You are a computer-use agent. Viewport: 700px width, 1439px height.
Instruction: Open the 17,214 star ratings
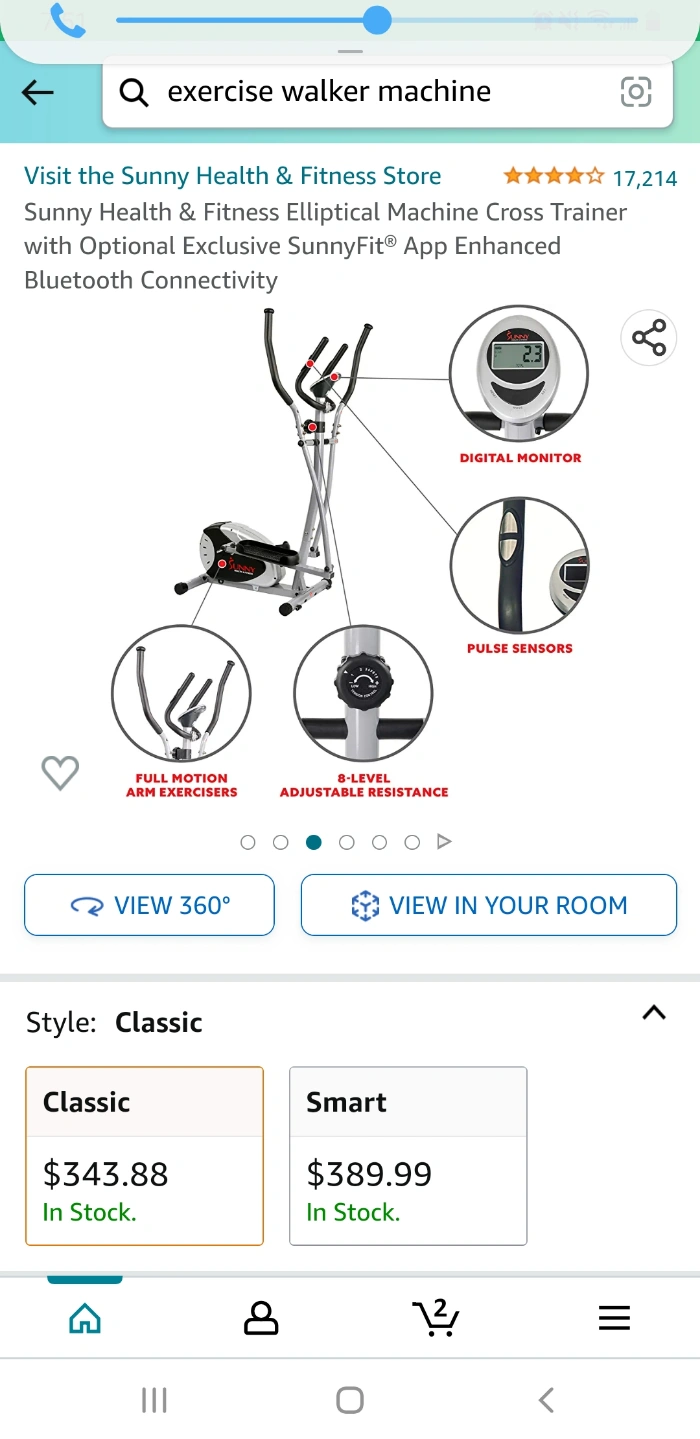[590, 178]
